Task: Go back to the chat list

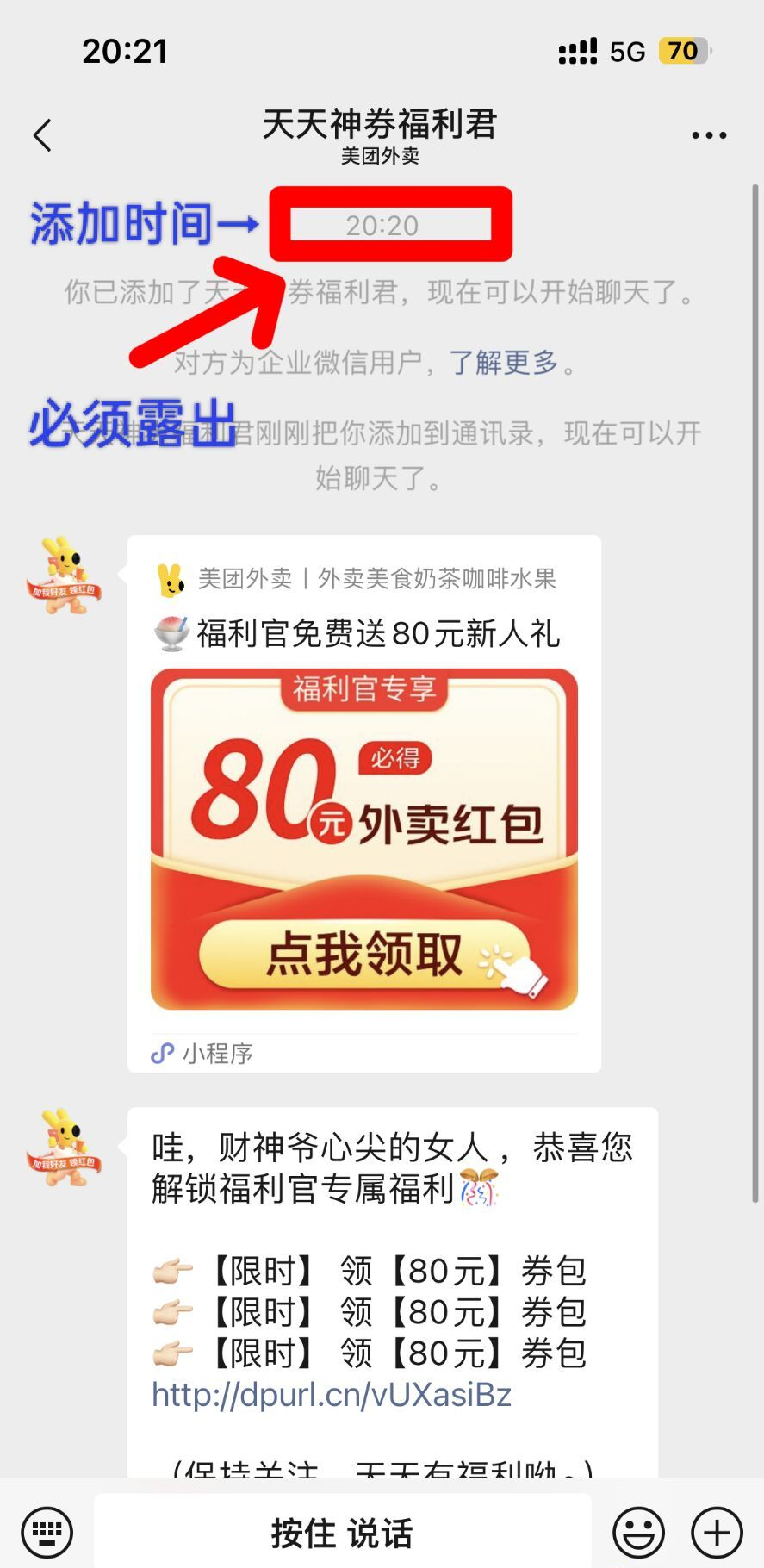Action: pyautogui.click(x=43, y=136)
